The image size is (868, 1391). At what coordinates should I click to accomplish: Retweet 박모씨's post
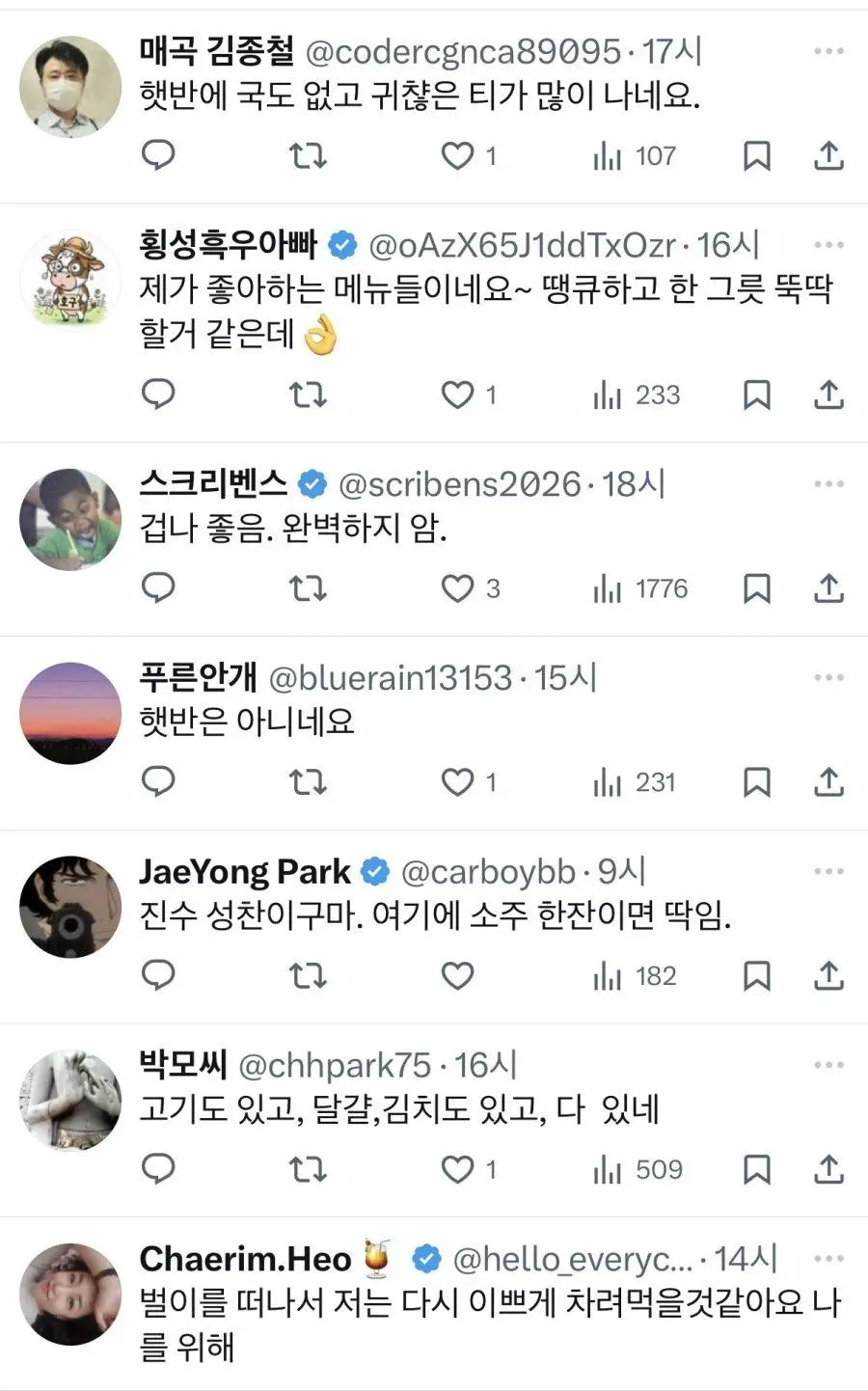309,1170
